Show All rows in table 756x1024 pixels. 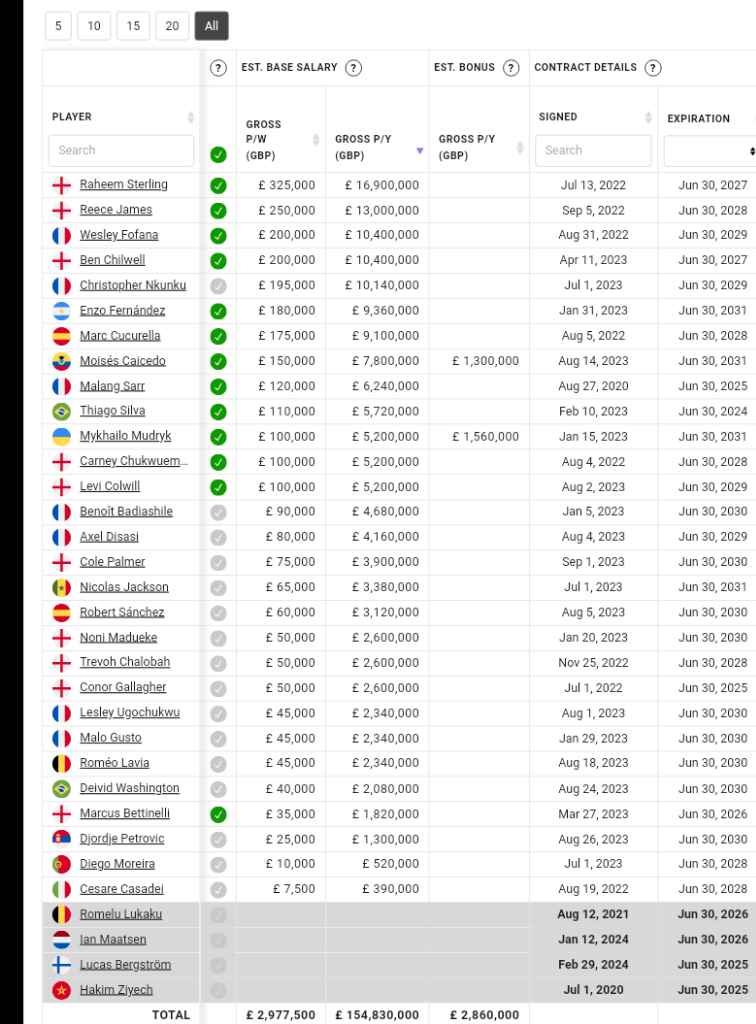click(x=211, y=26)
